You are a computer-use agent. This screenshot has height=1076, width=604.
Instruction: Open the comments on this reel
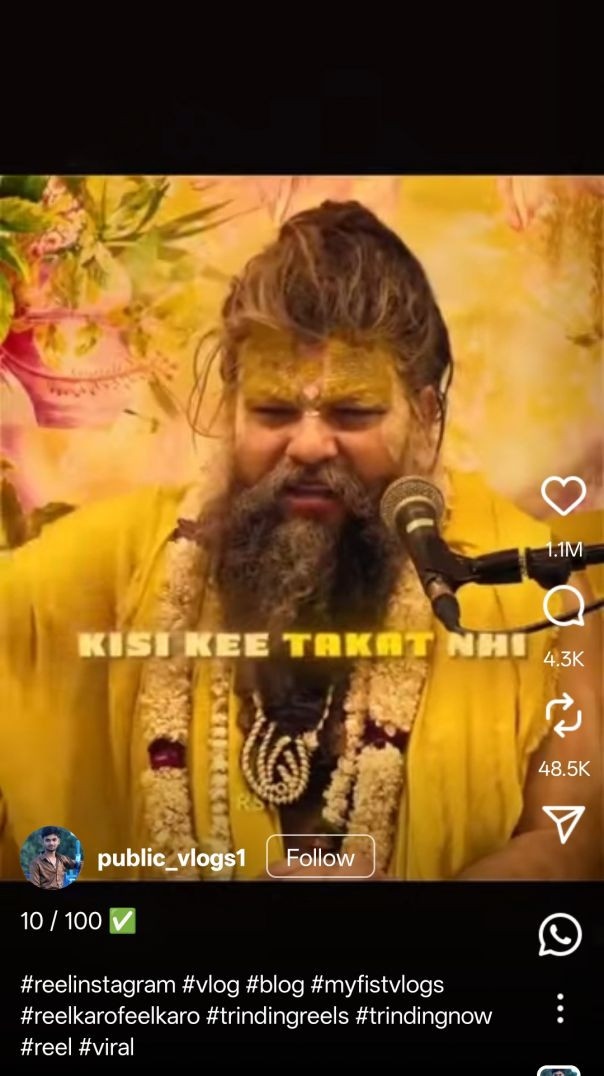point(563,607)
